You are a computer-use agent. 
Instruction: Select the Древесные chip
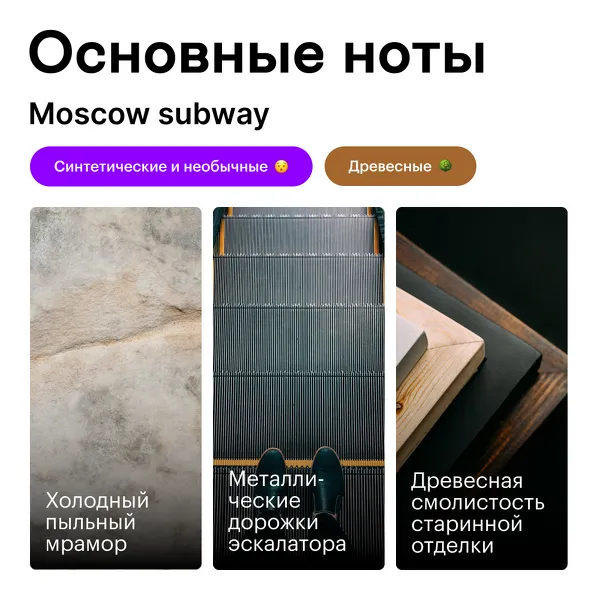pyautogui.click(x=400, y=166)
